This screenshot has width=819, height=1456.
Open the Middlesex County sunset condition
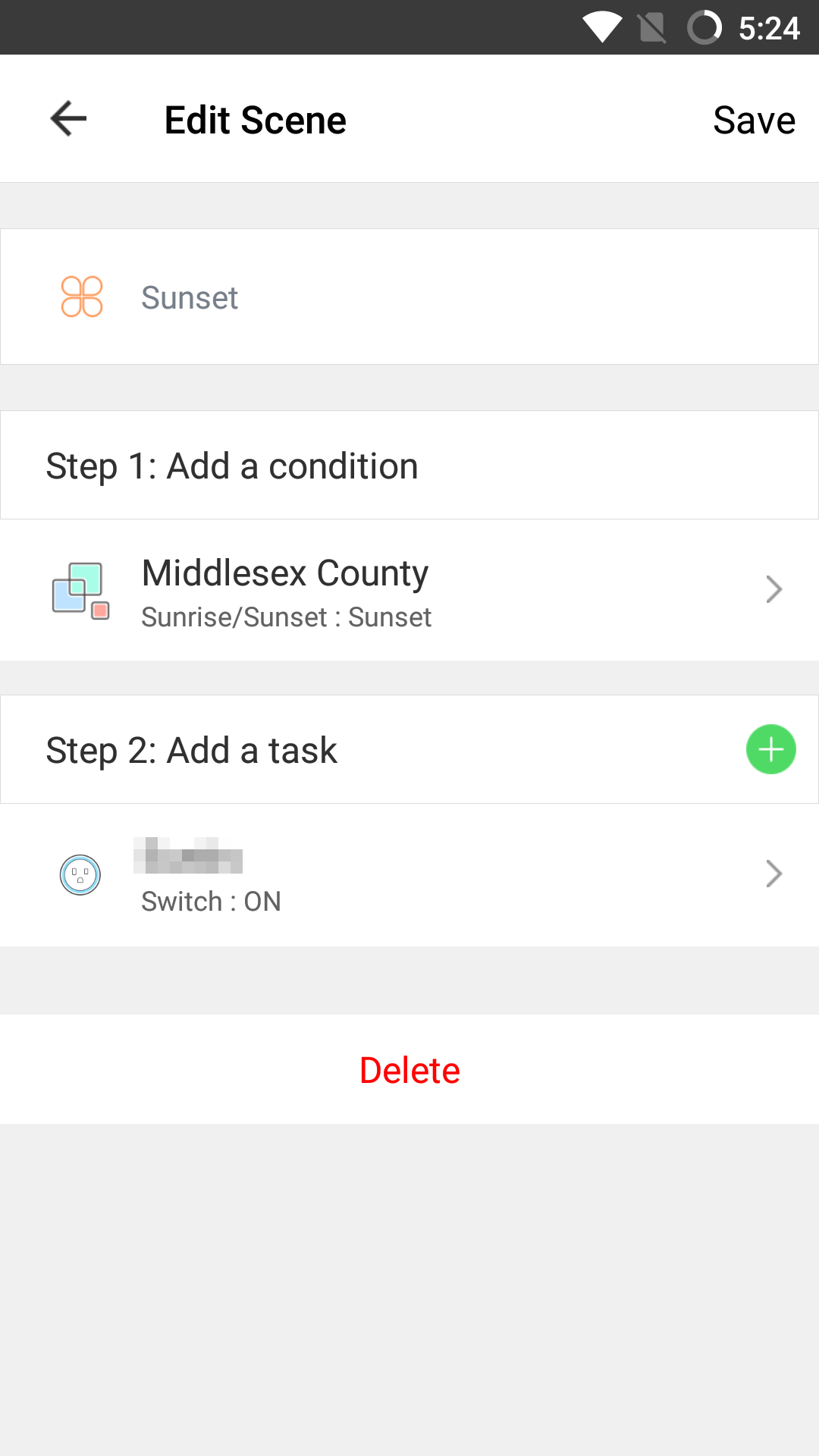click(409, 590)
